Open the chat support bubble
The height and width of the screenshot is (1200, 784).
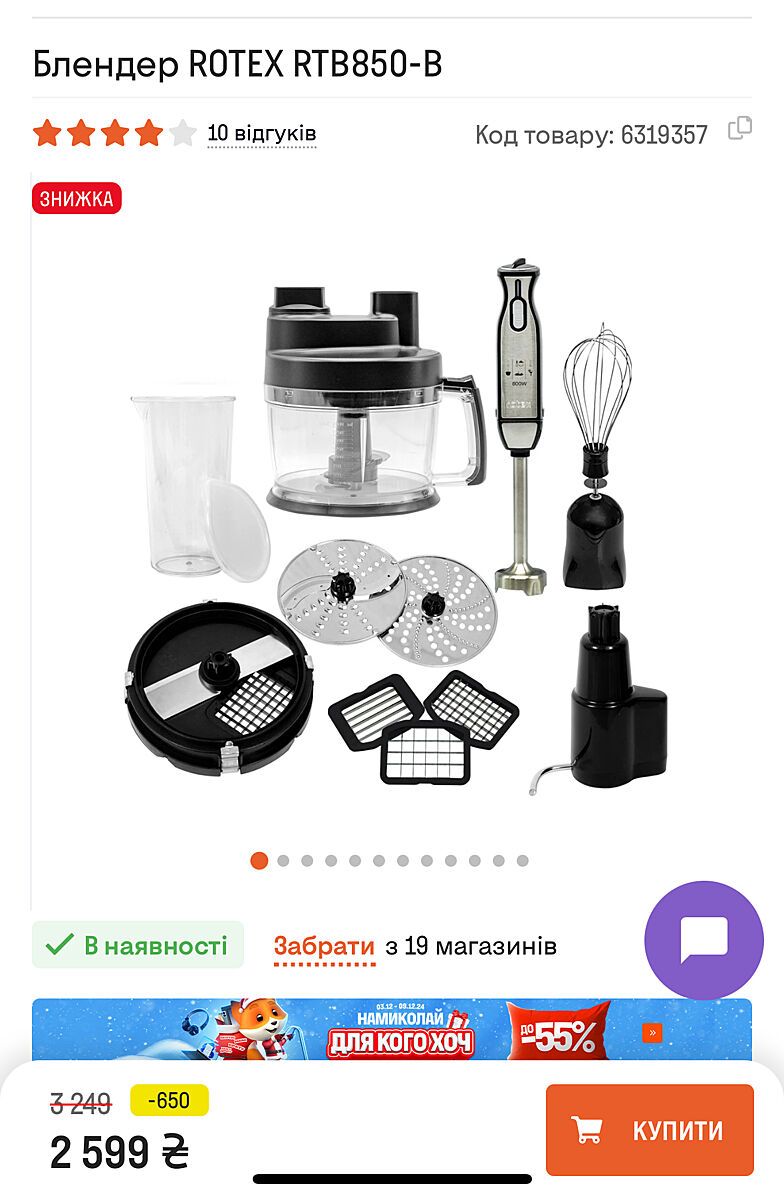(704, 940)
